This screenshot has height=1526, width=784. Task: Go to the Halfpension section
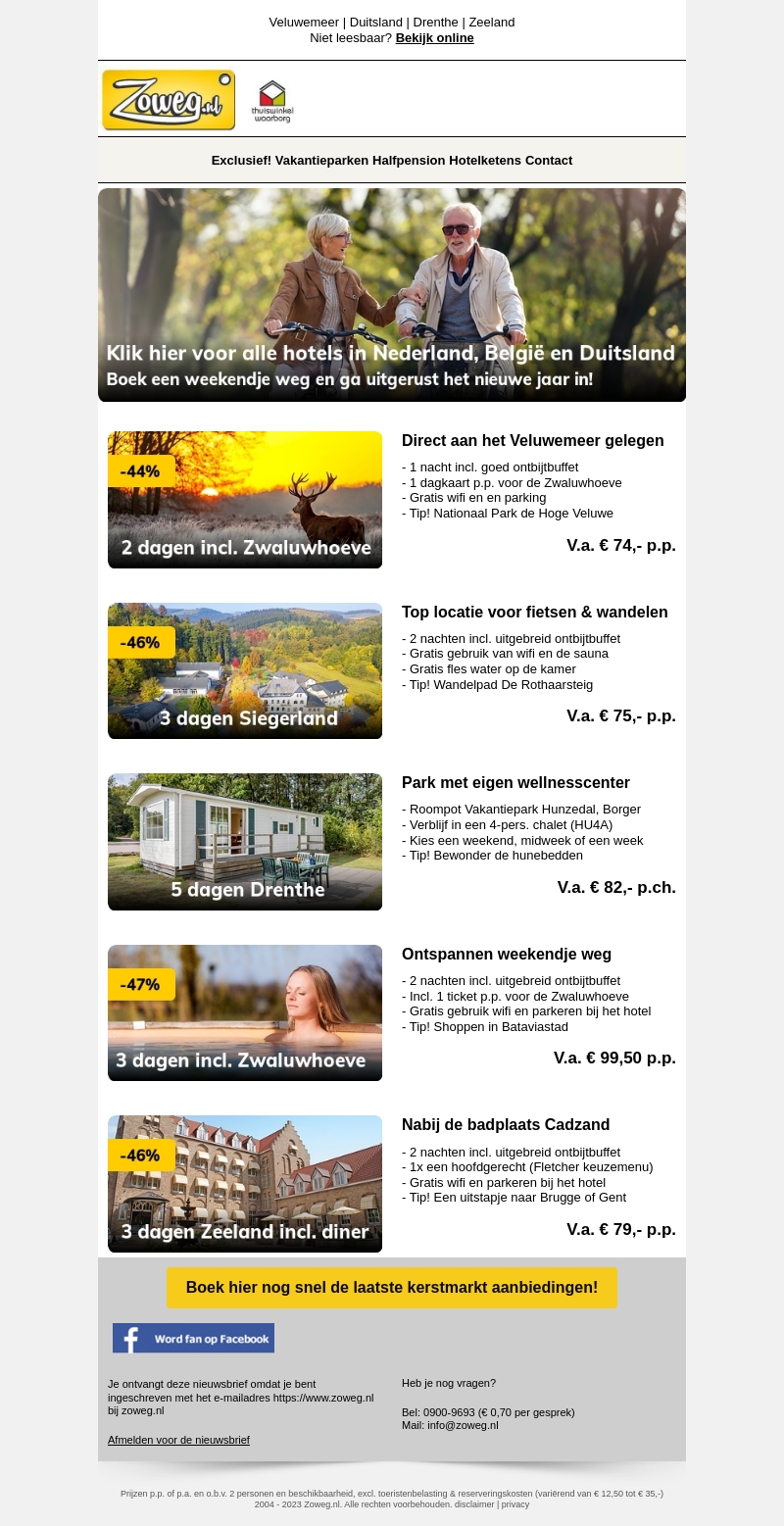coord(409,161)
